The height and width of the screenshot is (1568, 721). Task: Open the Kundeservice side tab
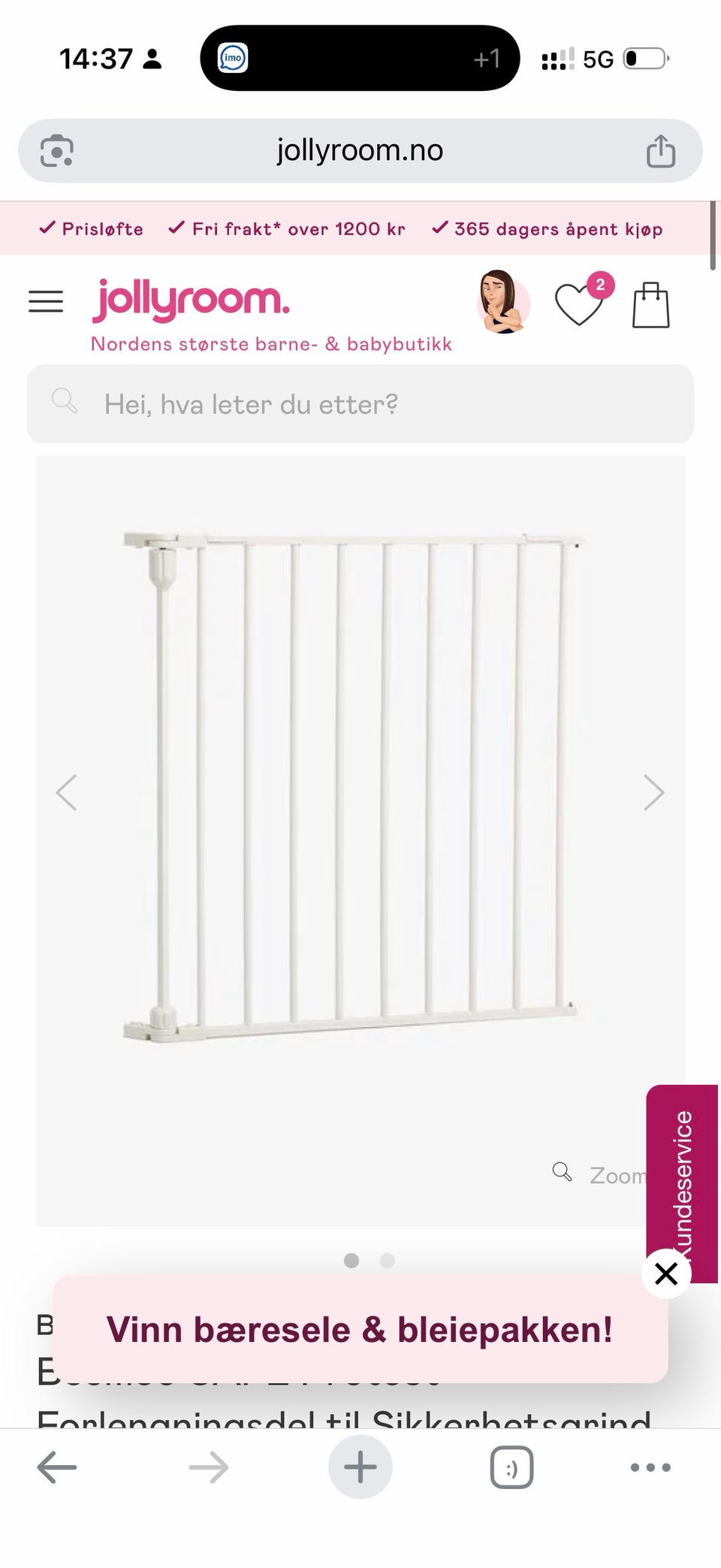(682, 1183)
